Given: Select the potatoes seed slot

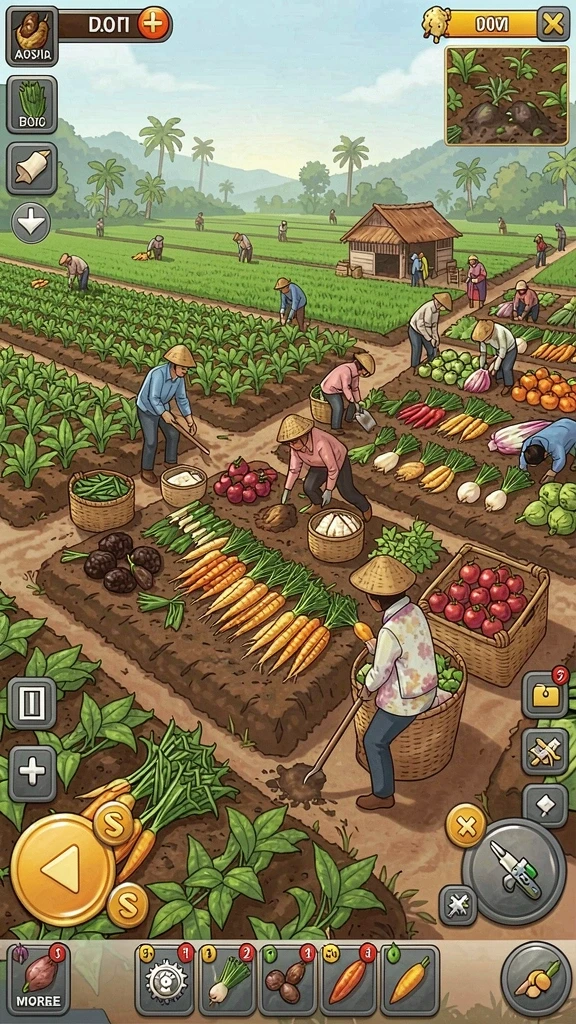Looking at the screenshot, I should (x=289, y=979).
